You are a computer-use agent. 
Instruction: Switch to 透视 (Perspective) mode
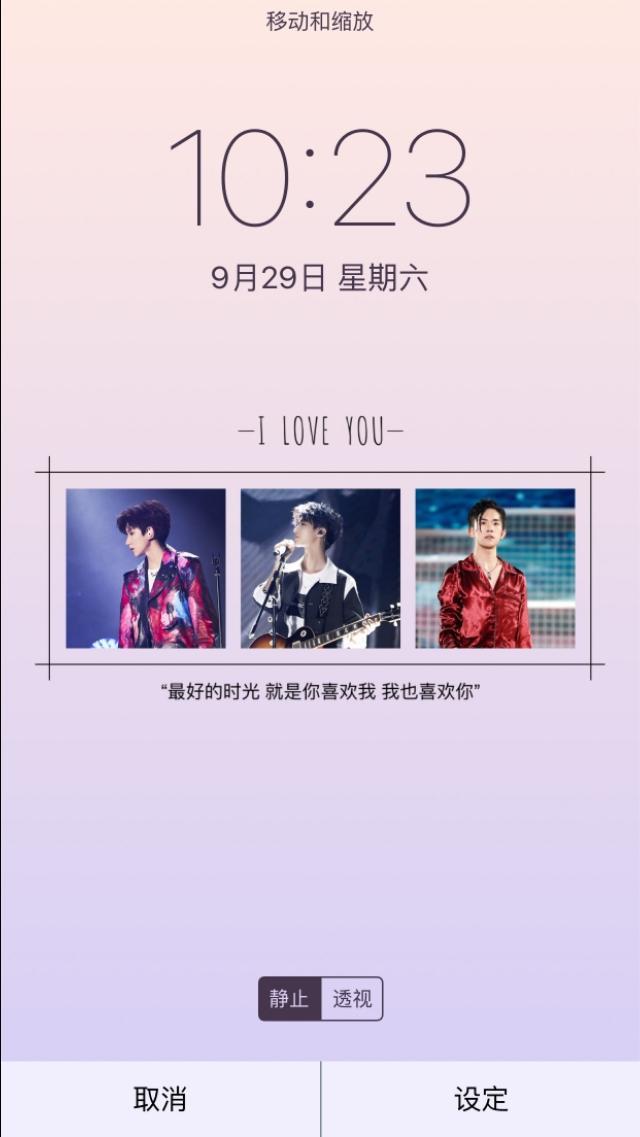pyautogui.click(x=352, y=999)
